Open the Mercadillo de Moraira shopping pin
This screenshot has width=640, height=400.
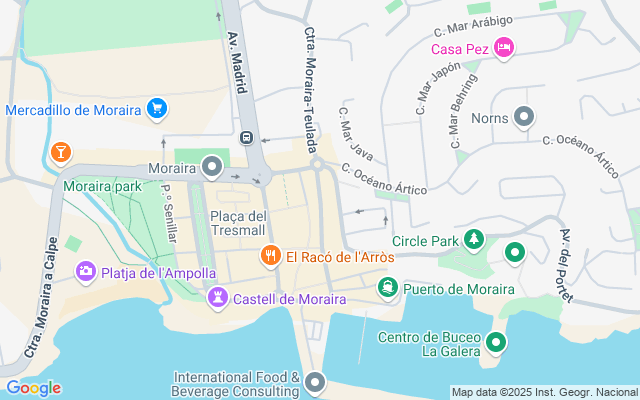point(157,109)
